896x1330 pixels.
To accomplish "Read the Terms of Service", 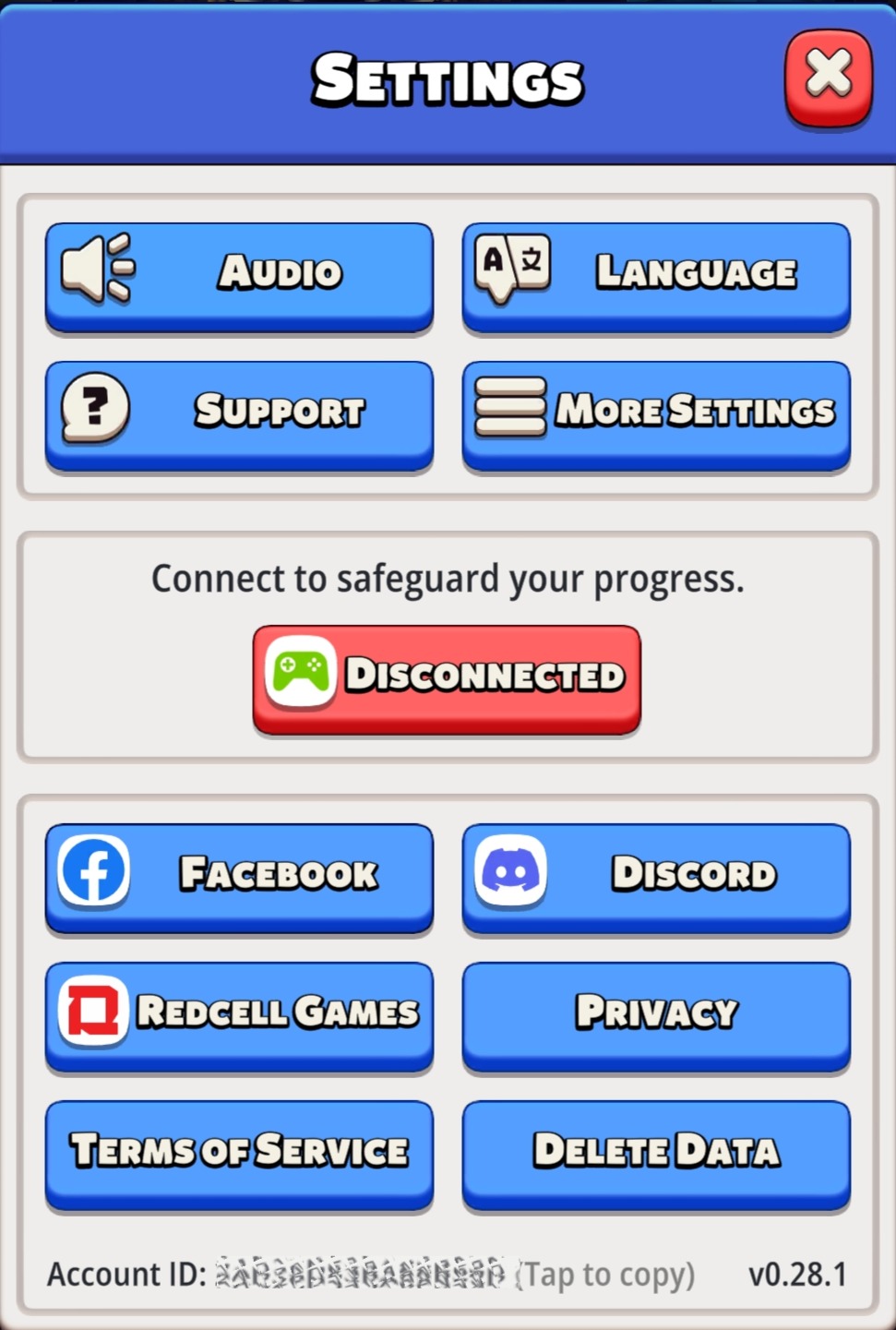I will coord(239,1152).
